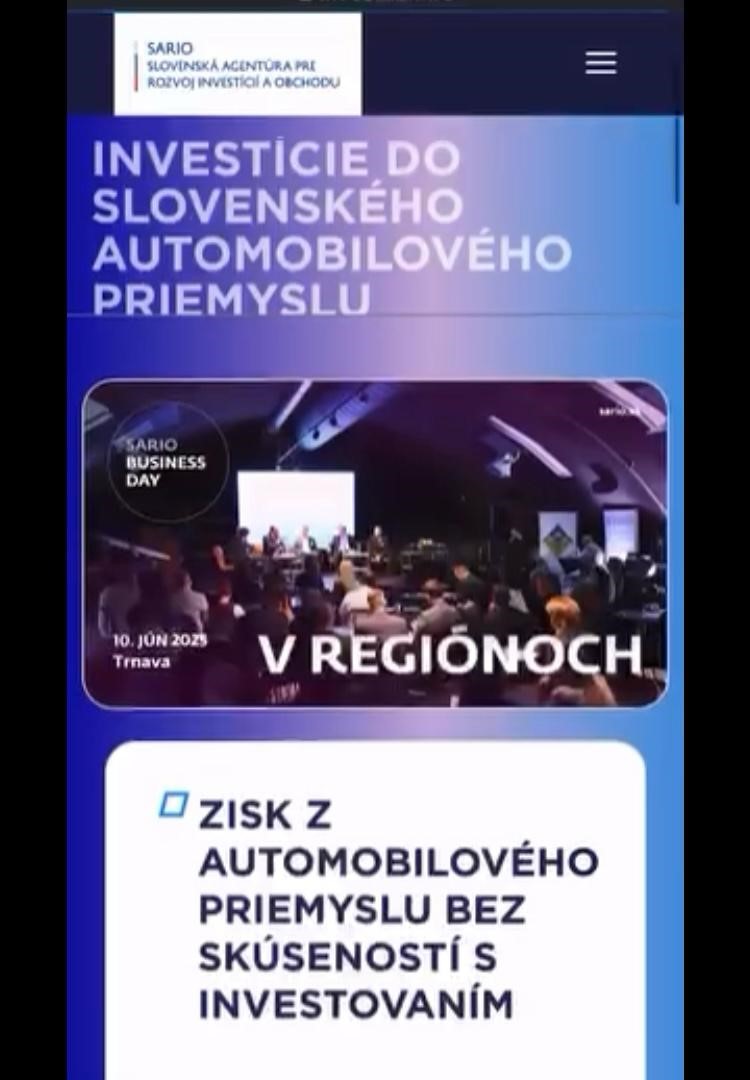The height and width of the screenshot is (1080, 750).
Task: Open the hamburger navigation menu
Action: (x=600, y=62)
